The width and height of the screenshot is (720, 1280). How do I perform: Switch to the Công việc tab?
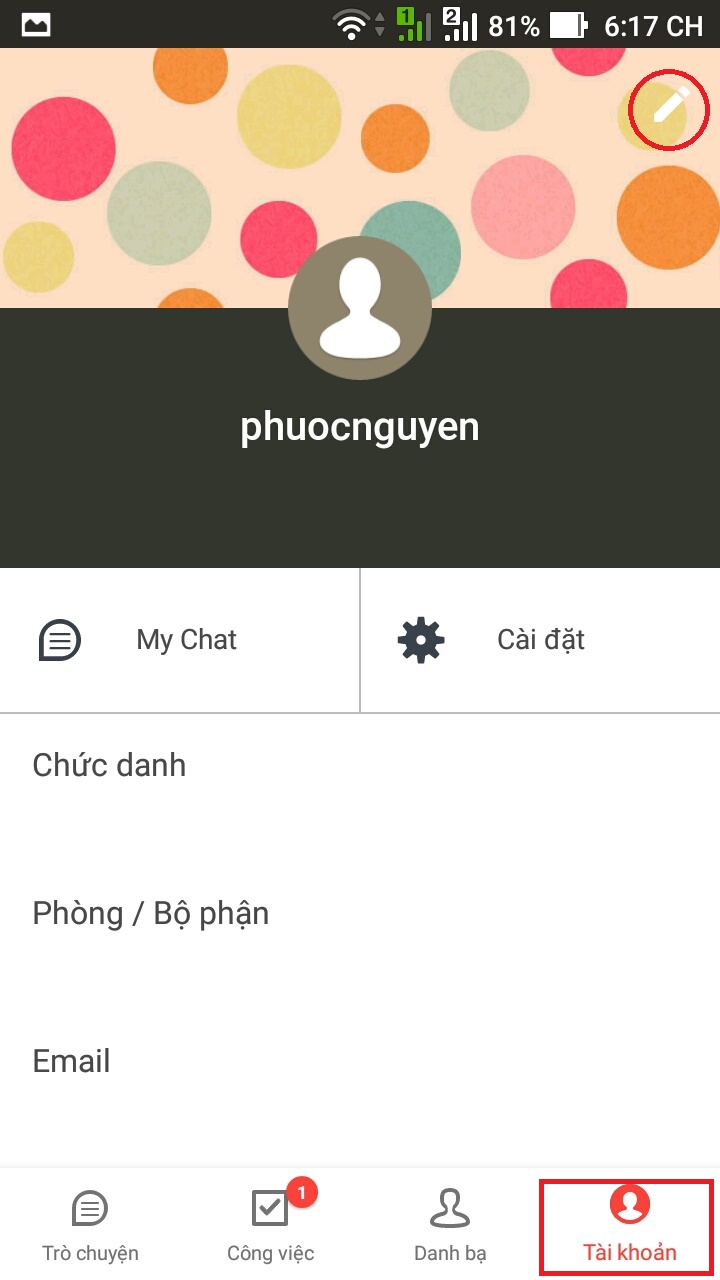click(270, 1226)
